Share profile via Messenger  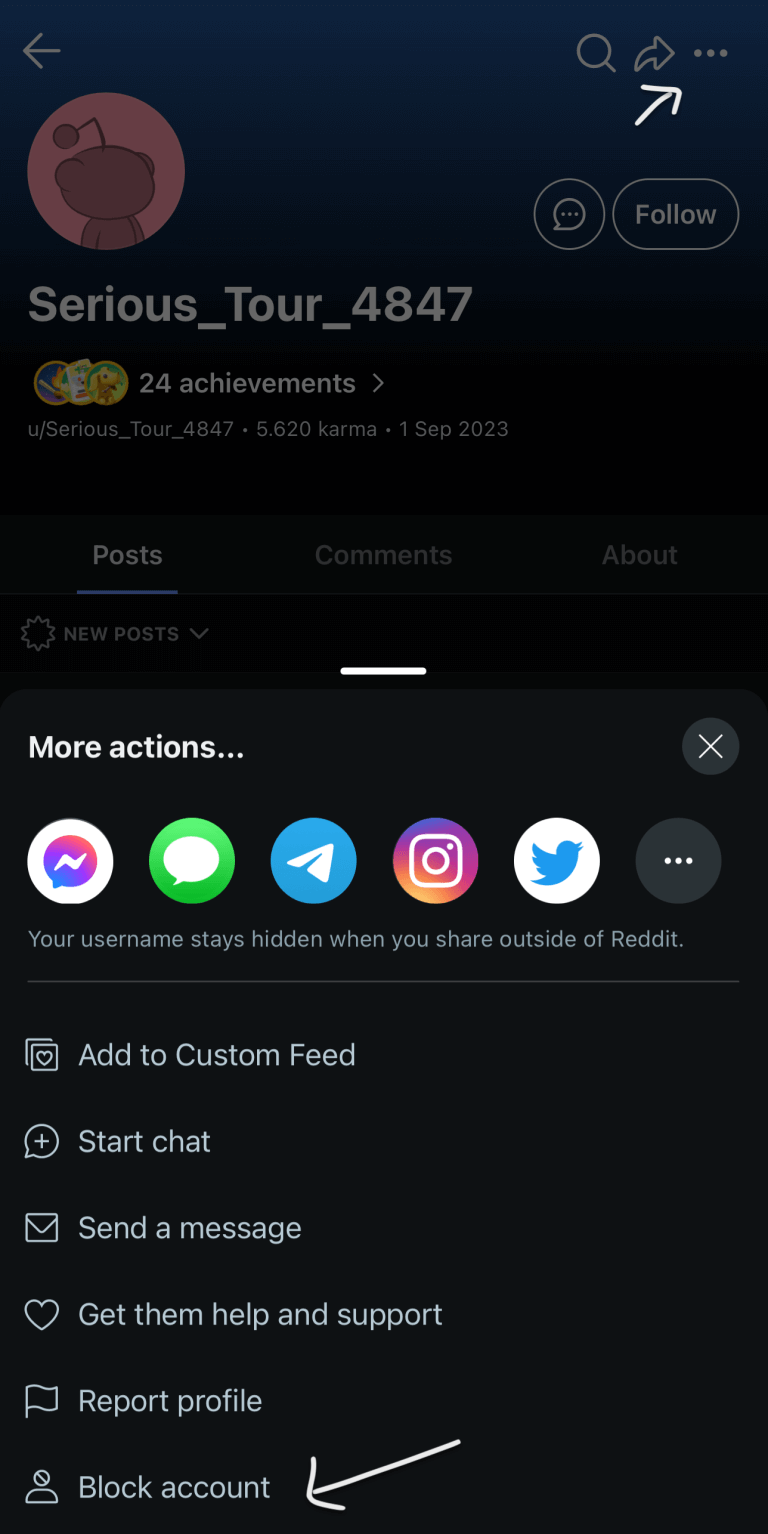70,861
